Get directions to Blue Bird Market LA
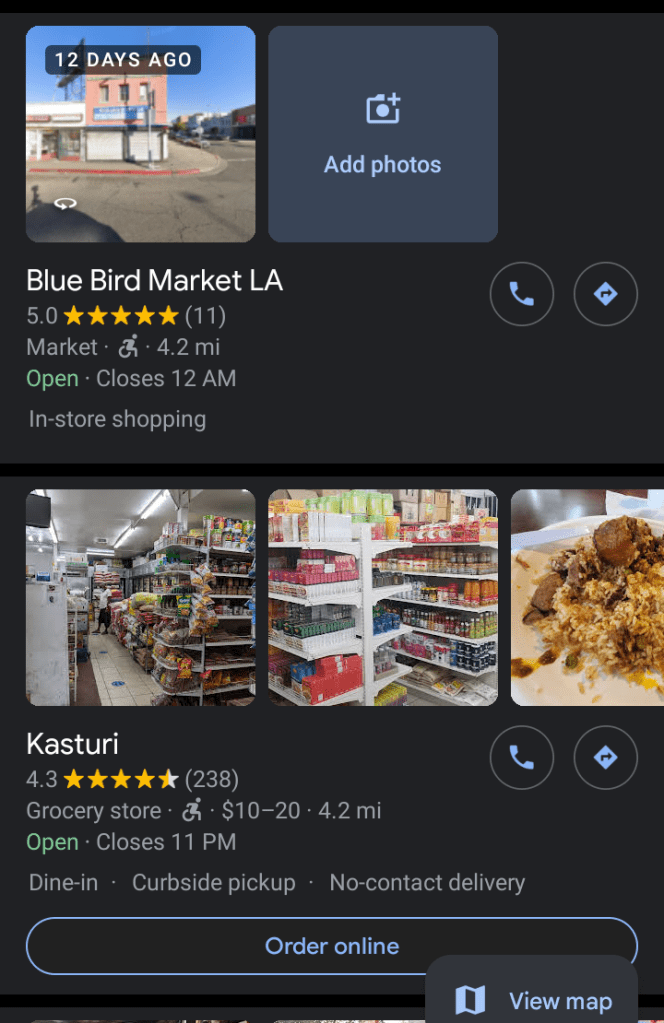The image size is (664, 1023). tap(605, 294)
